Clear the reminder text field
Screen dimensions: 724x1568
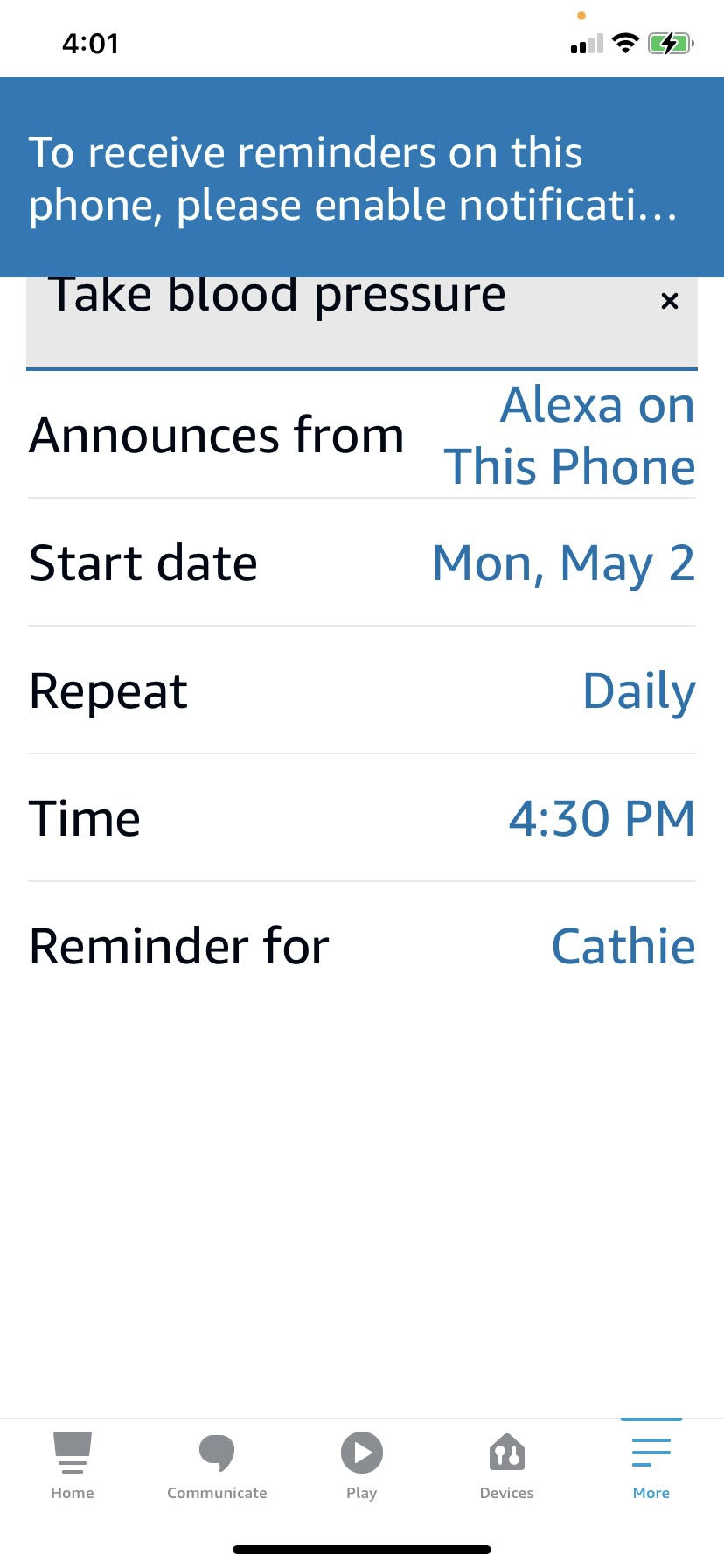point(669,301)
